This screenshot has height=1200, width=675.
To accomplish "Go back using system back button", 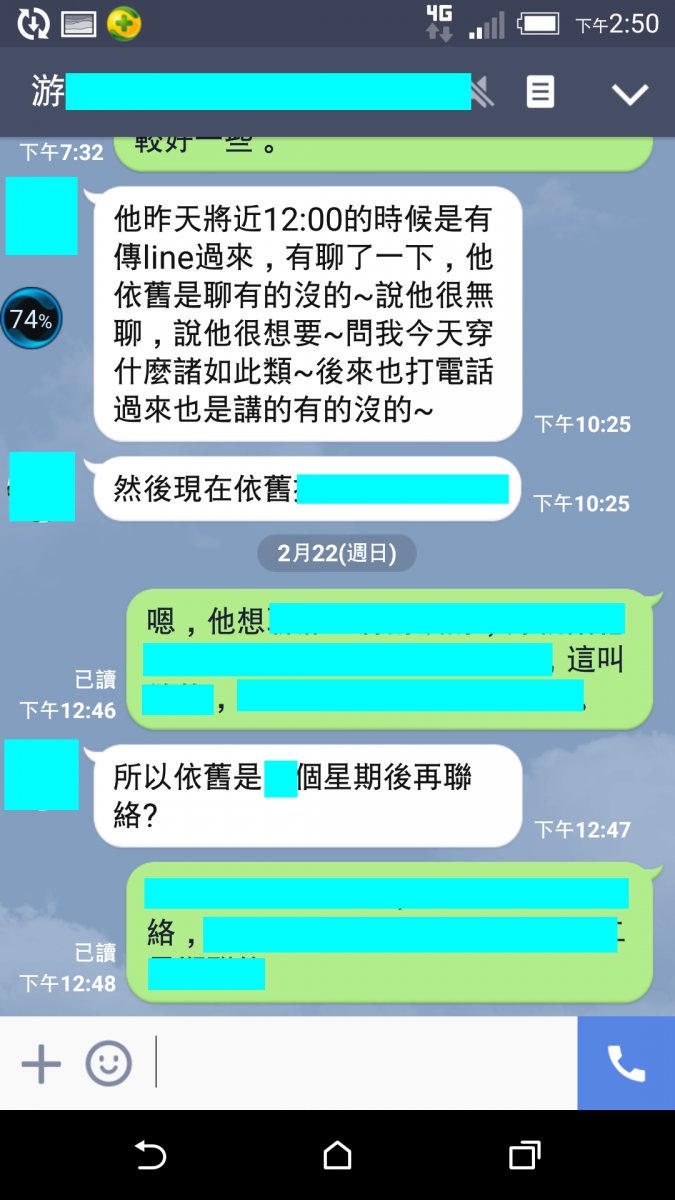I will [x=150, y=1156].
